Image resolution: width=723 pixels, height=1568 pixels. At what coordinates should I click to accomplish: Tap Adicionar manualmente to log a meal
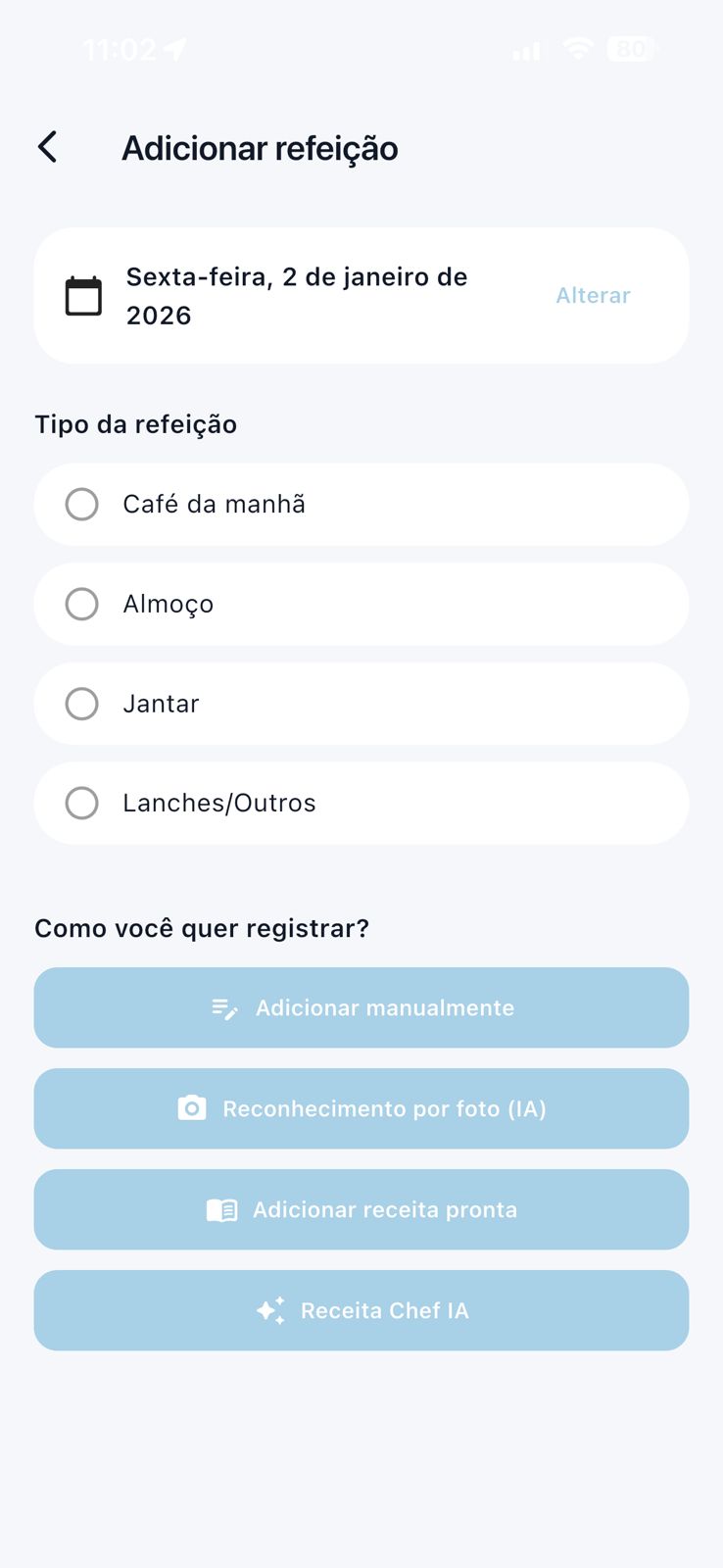(x=361, y=1007)
